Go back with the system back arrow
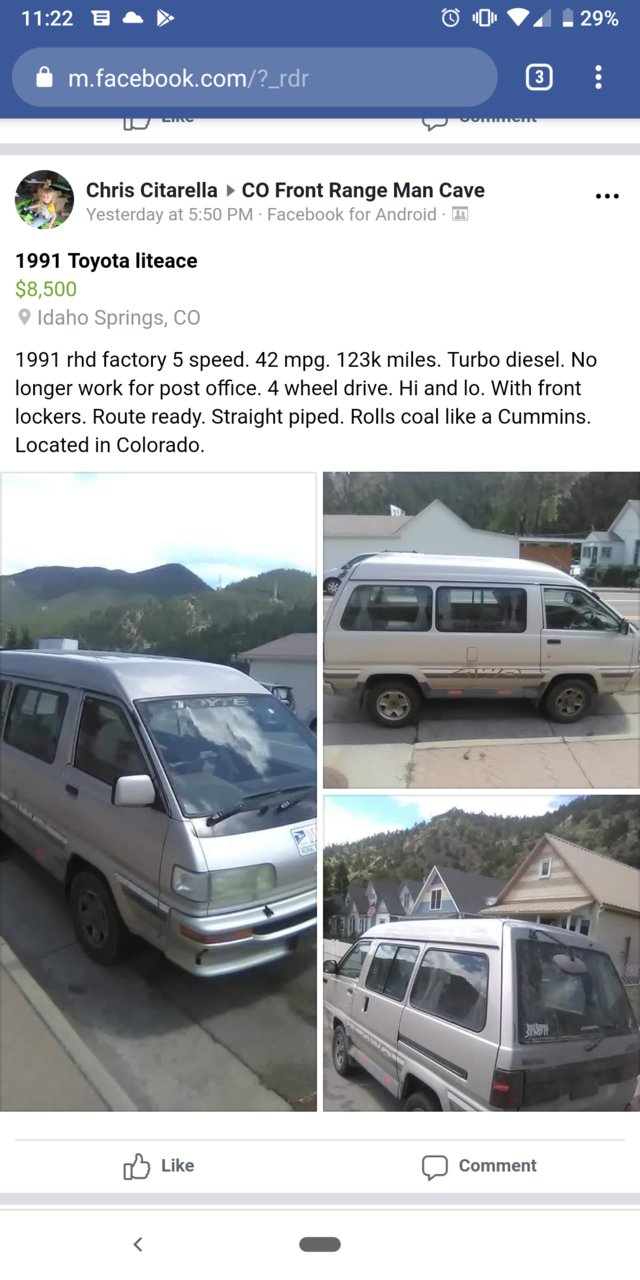Screen dimensions: 640x1280 point(137,1244)
